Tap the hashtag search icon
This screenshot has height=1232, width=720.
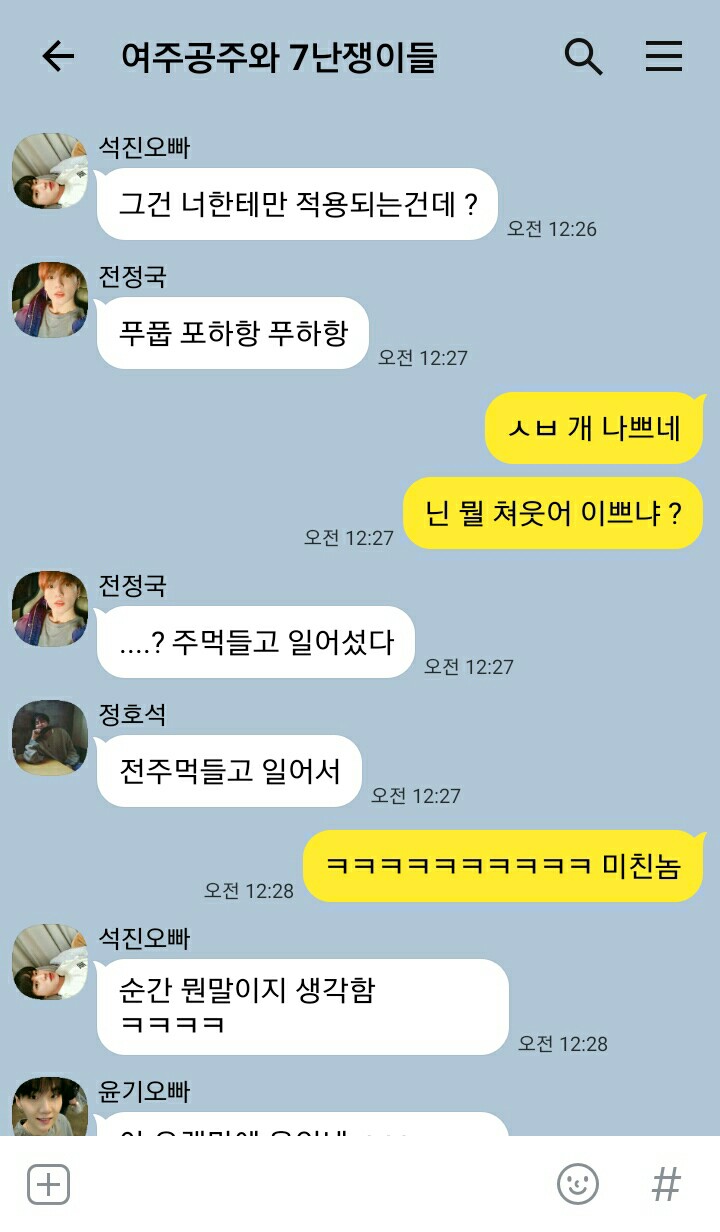point(666,1185)
